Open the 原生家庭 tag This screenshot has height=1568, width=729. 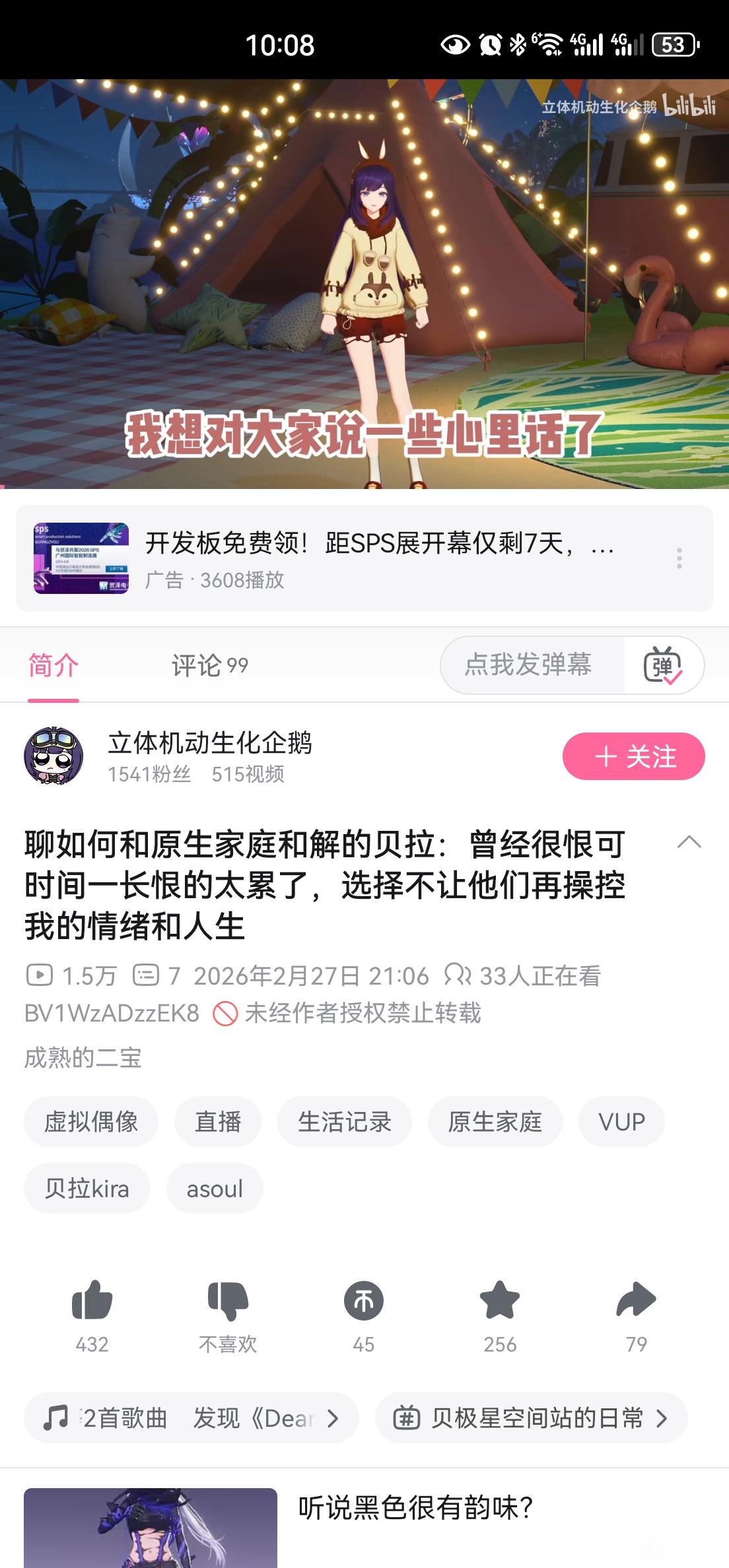pyautogui.click(x=495, y=1122)
